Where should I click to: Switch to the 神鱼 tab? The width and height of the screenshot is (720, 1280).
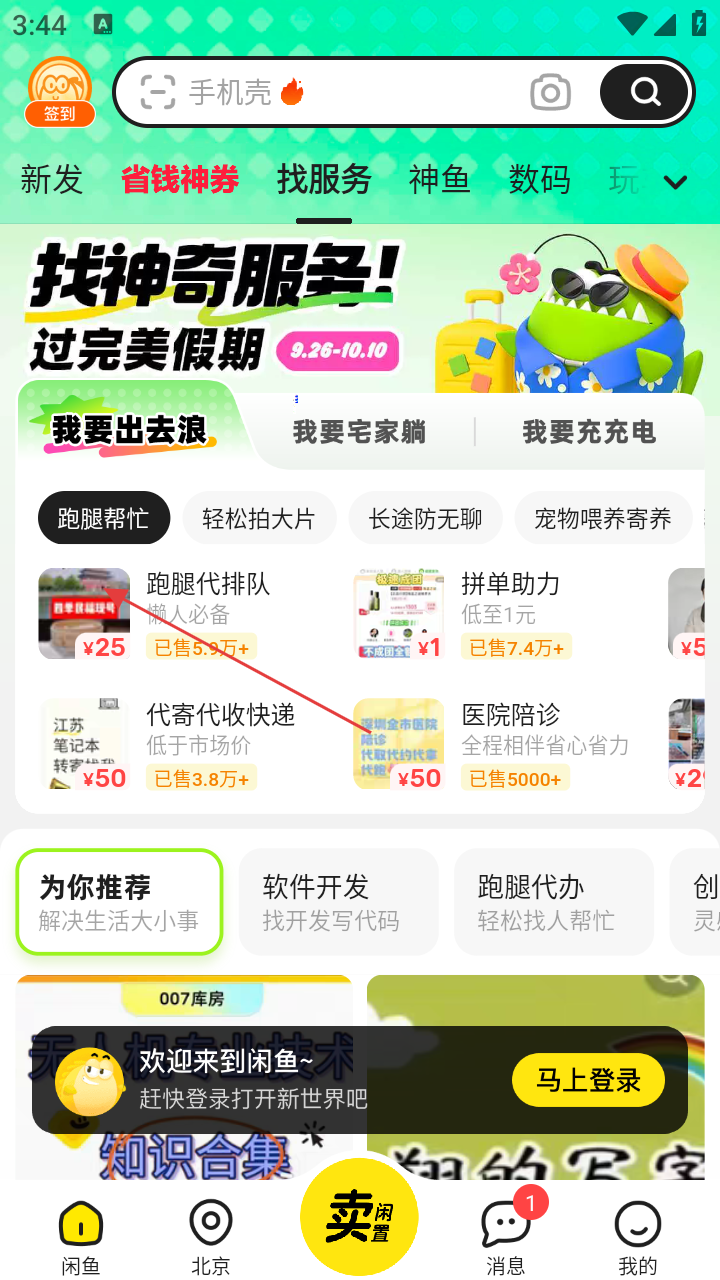(439, 180)
